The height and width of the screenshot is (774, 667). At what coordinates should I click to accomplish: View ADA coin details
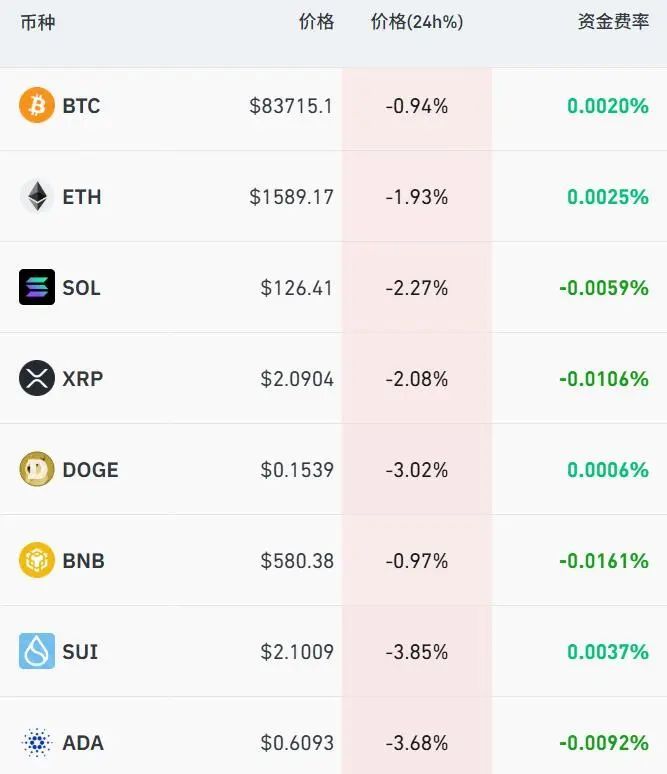click(x=82, y=743)
